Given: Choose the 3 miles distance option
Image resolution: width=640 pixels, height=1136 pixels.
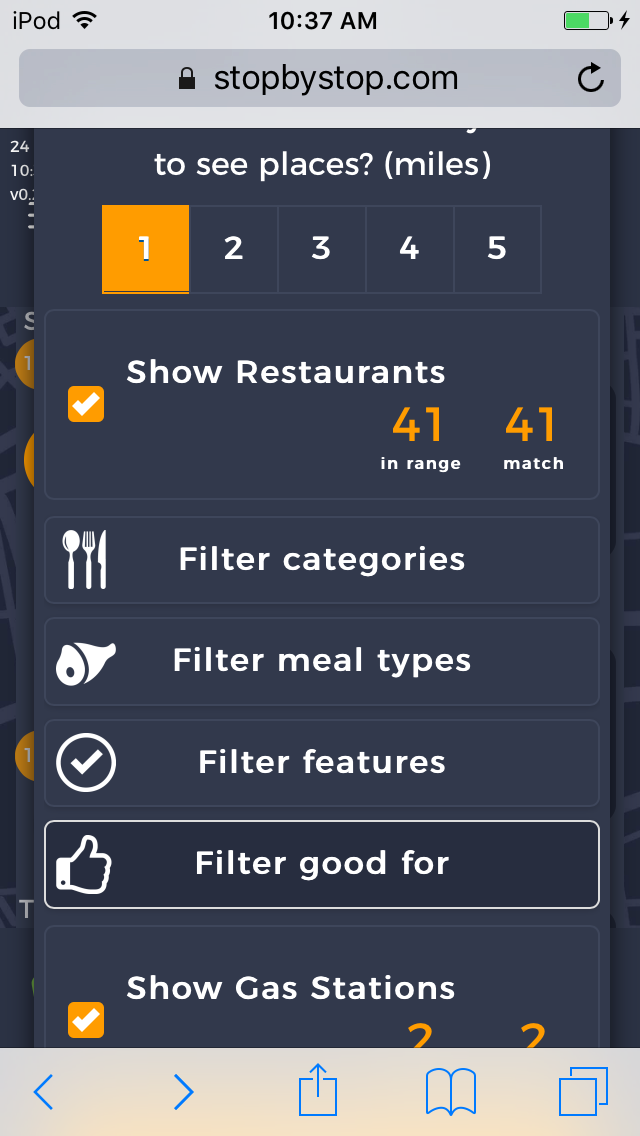Looking at the screenshot, I should tap(321, 249).
